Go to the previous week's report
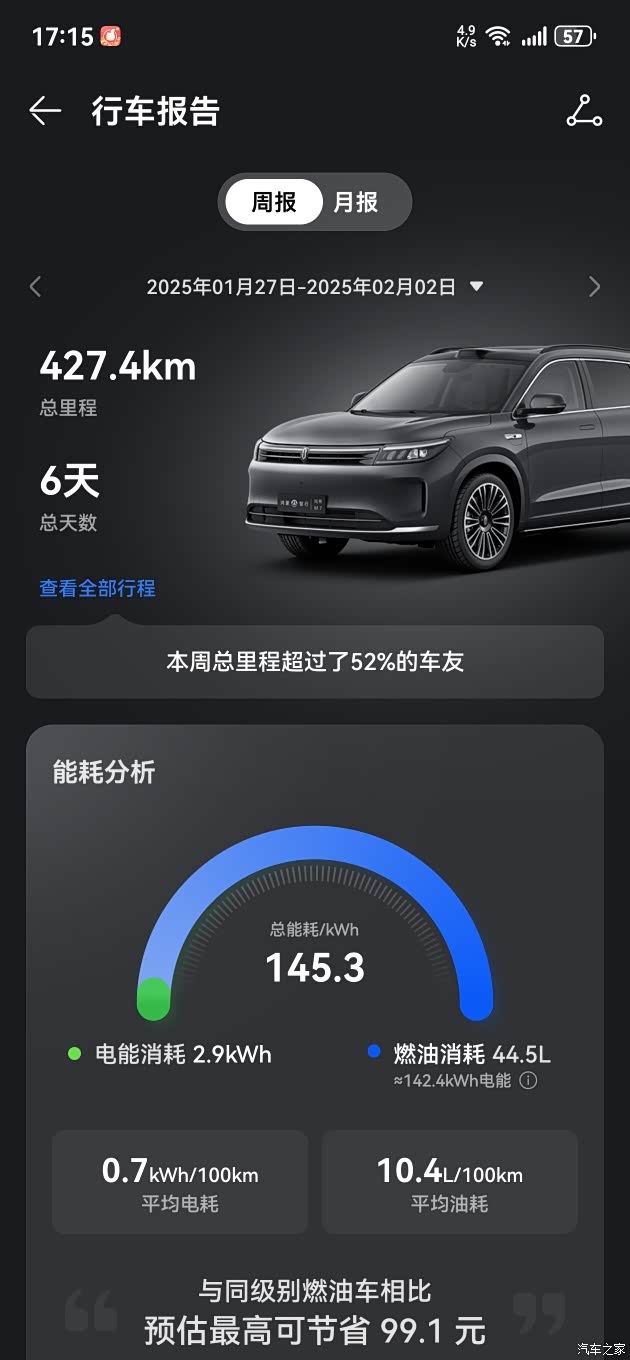 coord(36,287)
